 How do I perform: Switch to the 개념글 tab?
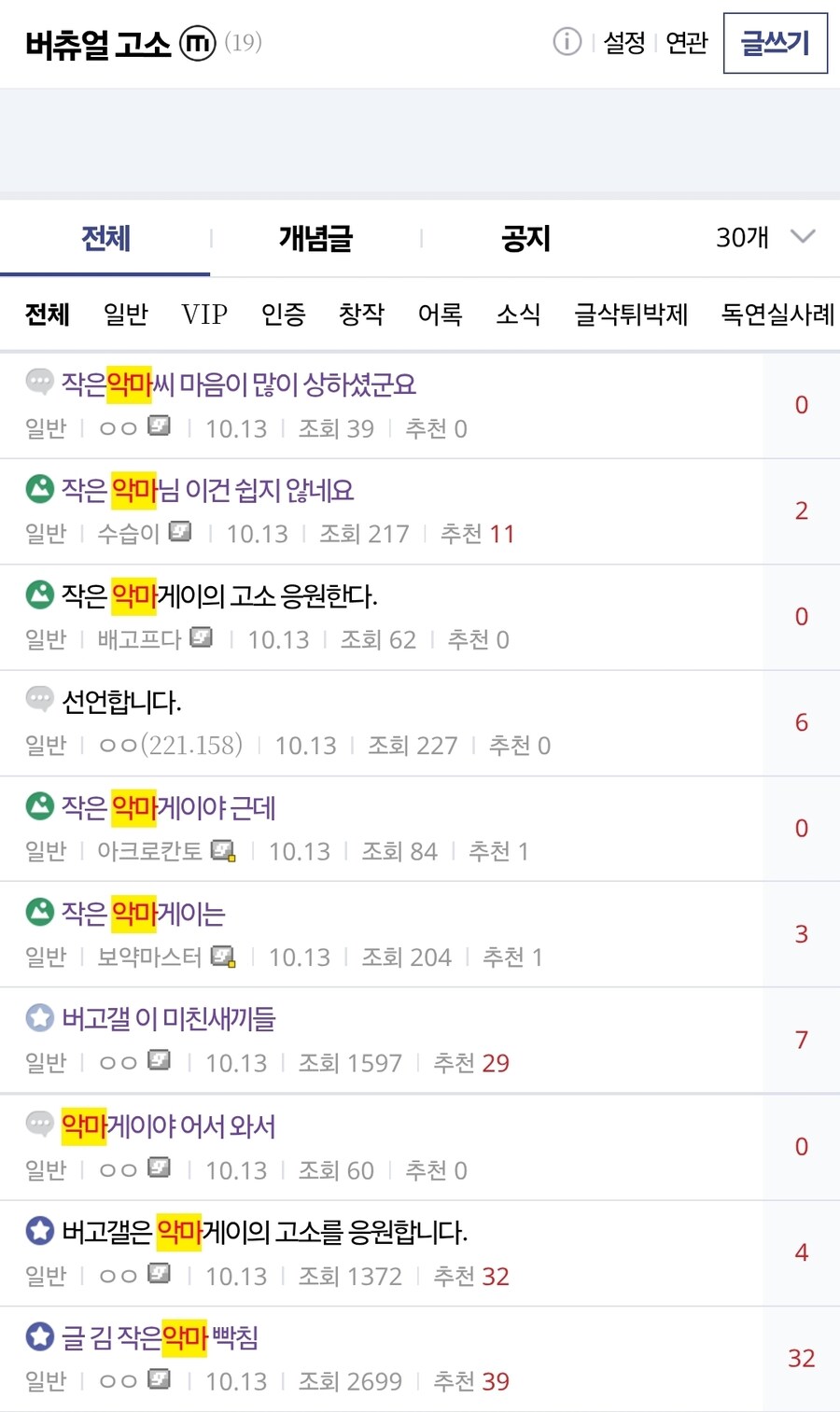tap(315, 239)
